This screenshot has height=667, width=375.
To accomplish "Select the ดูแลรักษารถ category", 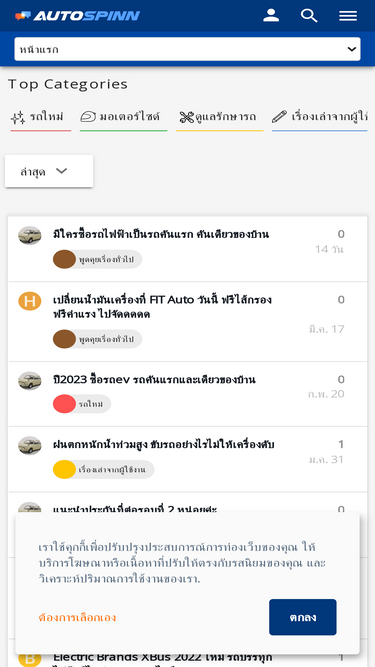I will [219, 117].
